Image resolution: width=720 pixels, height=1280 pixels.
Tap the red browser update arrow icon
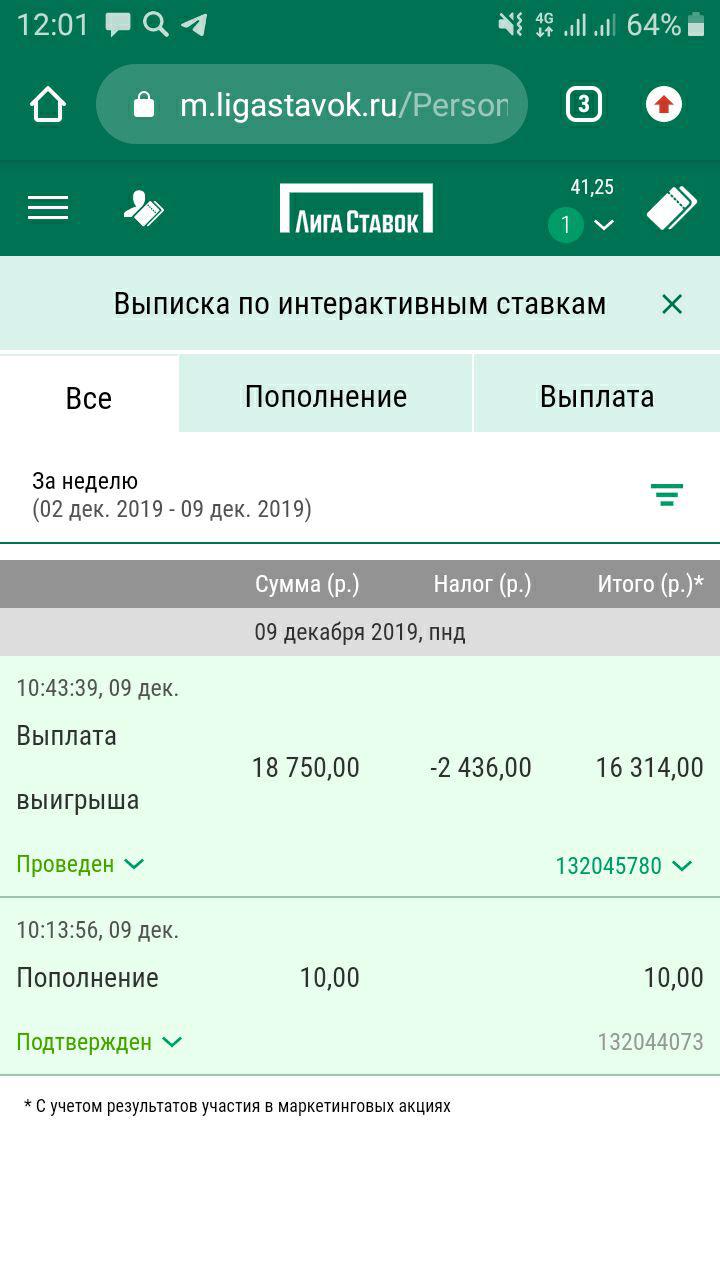click(x=664, y=105)
